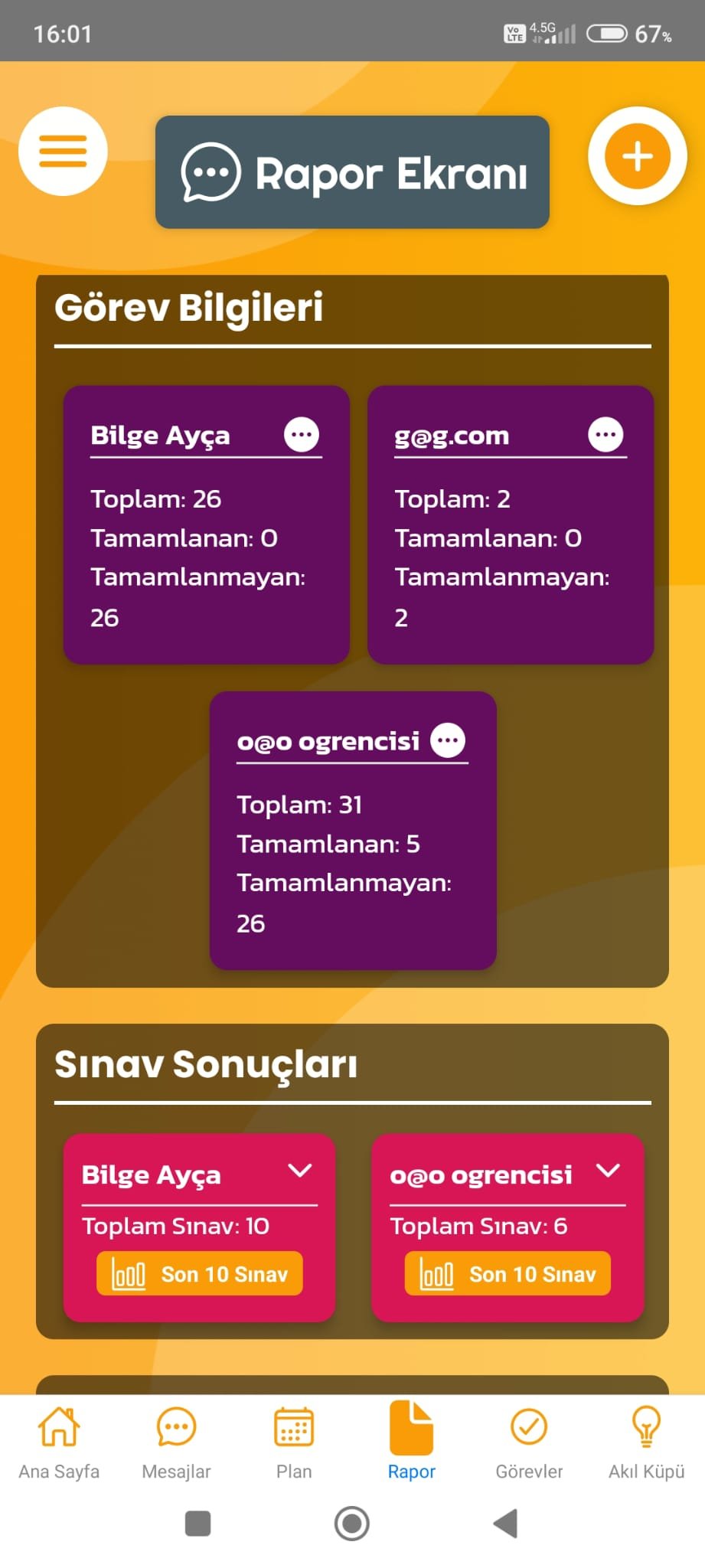Tap the system back button
This screenshot has width=705, height=1568.
[x=506, y=1524]
